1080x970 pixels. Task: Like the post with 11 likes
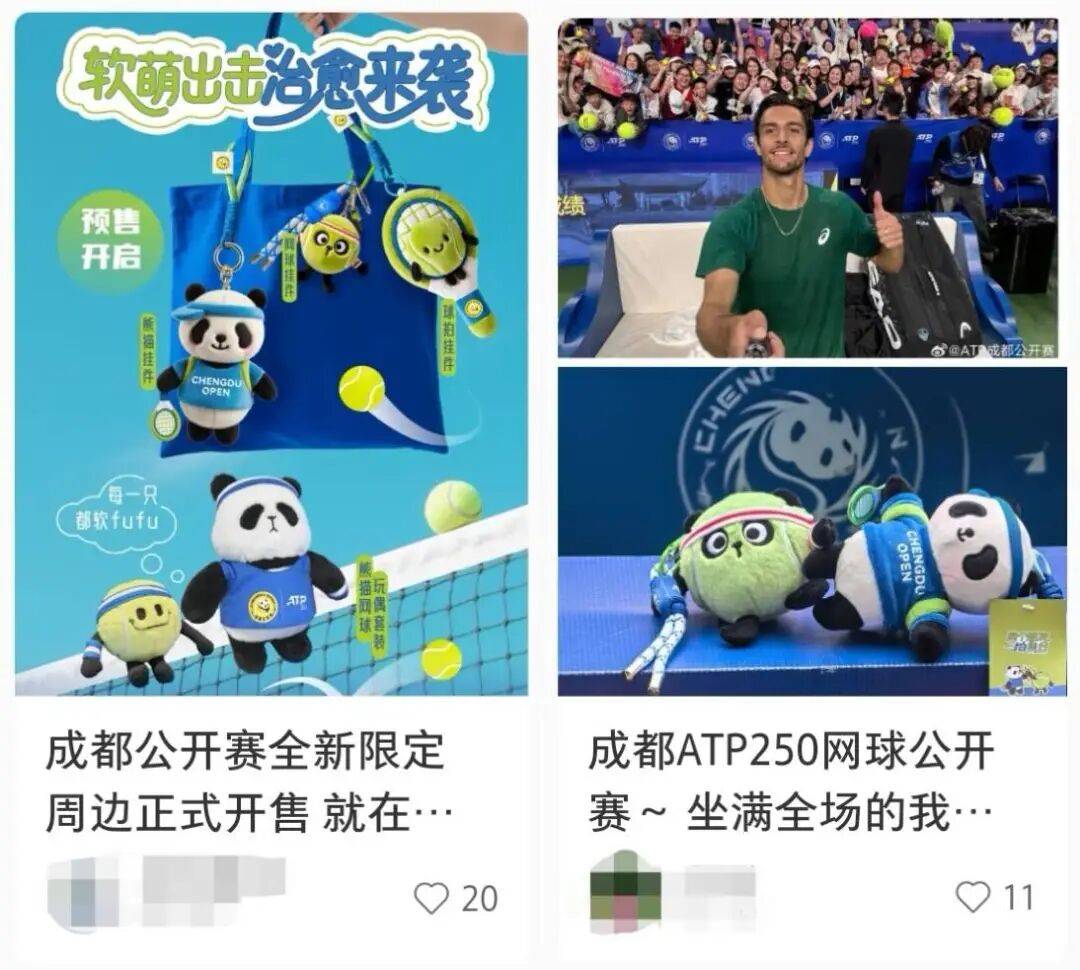[972, 896]
